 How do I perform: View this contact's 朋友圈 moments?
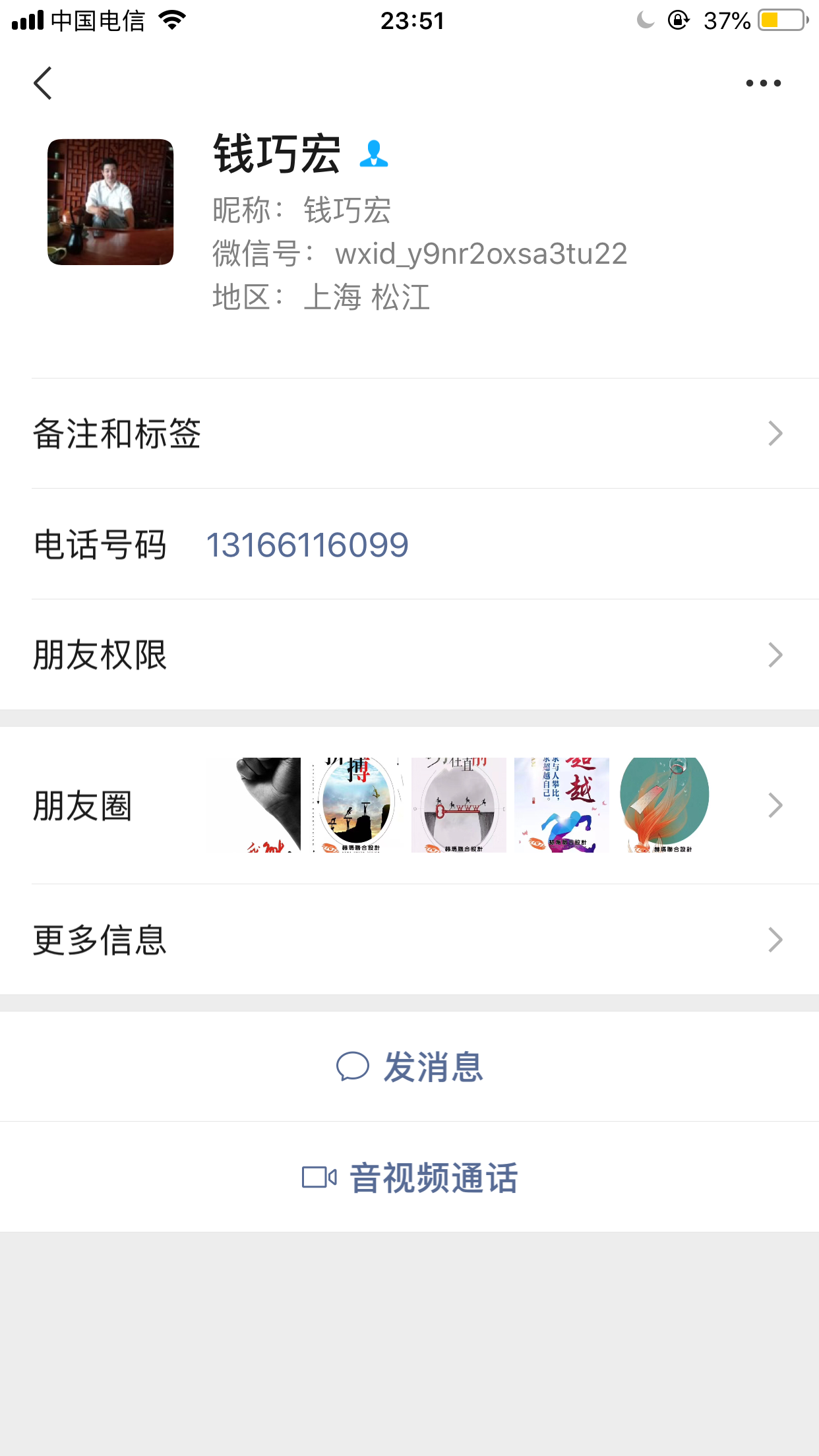tap(409, 805)
